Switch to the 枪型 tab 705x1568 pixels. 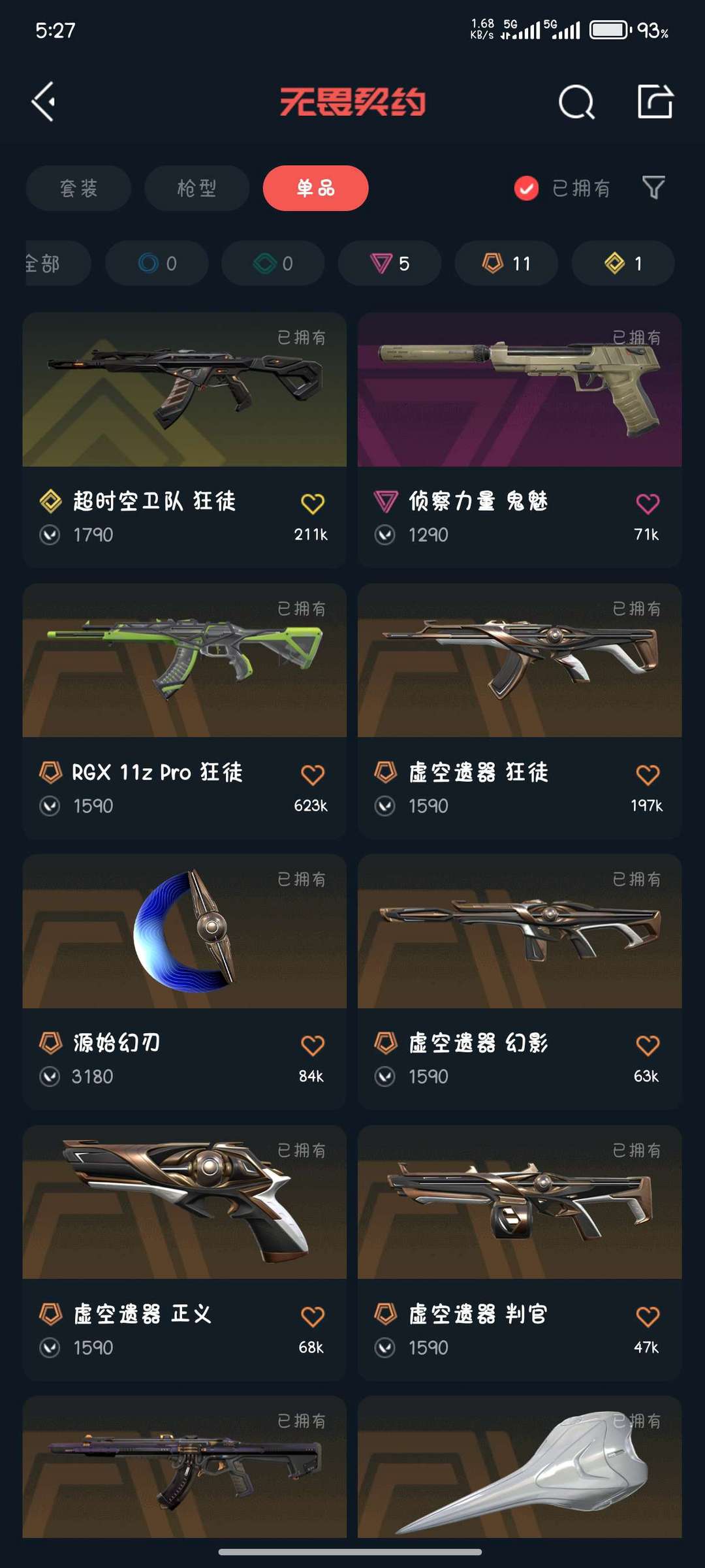point(196,188)
